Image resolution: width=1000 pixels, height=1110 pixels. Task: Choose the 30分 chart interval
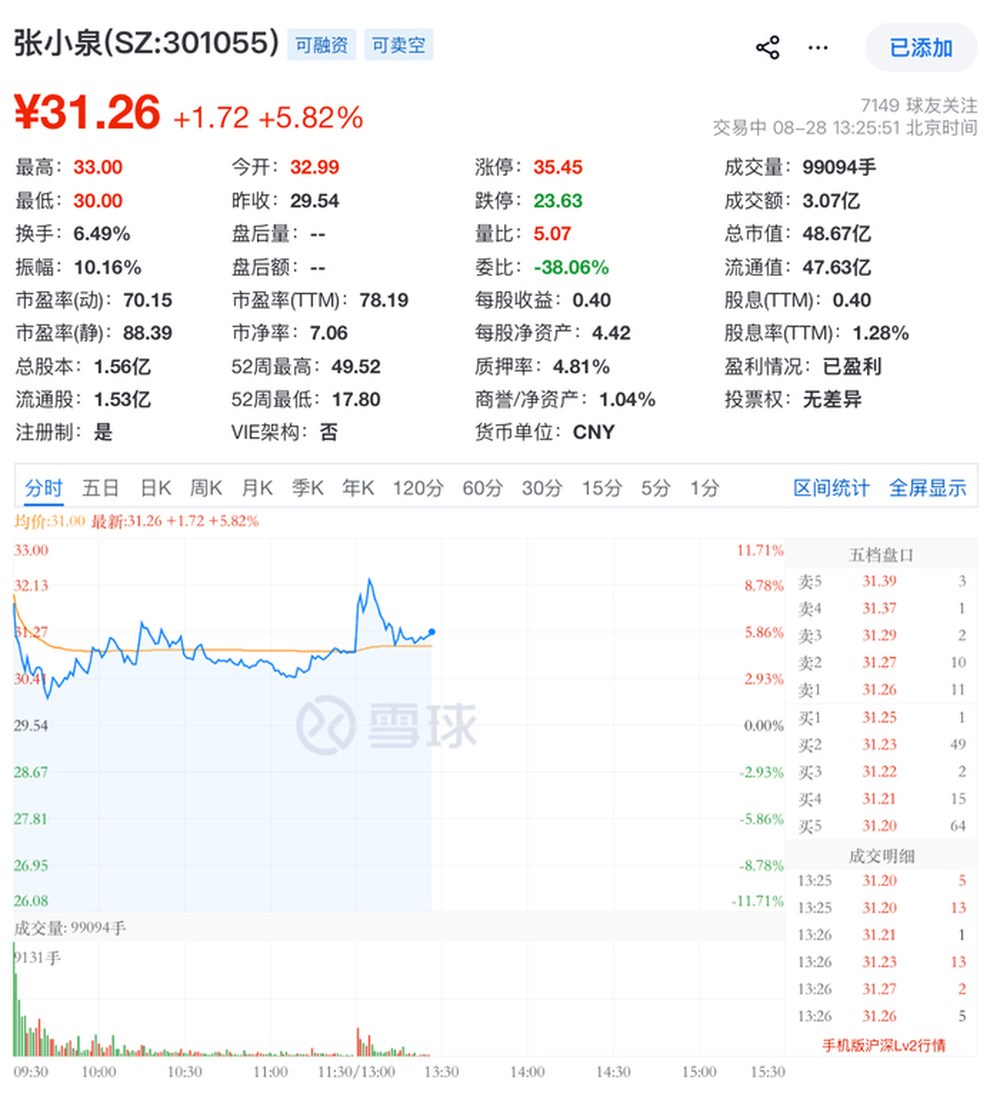click(x=542, y=488)
